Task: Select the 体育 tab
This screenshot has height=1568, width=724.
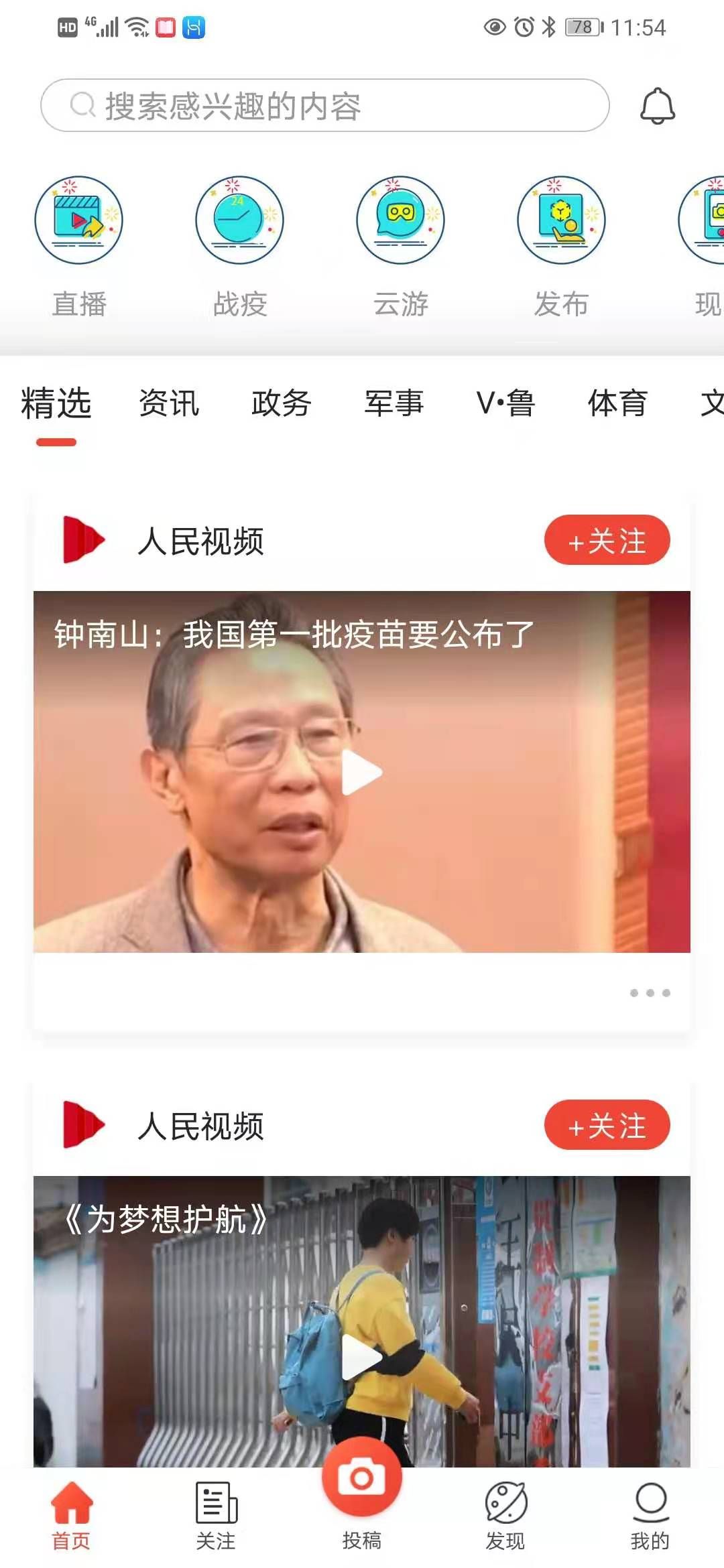Action: (617, 403)
